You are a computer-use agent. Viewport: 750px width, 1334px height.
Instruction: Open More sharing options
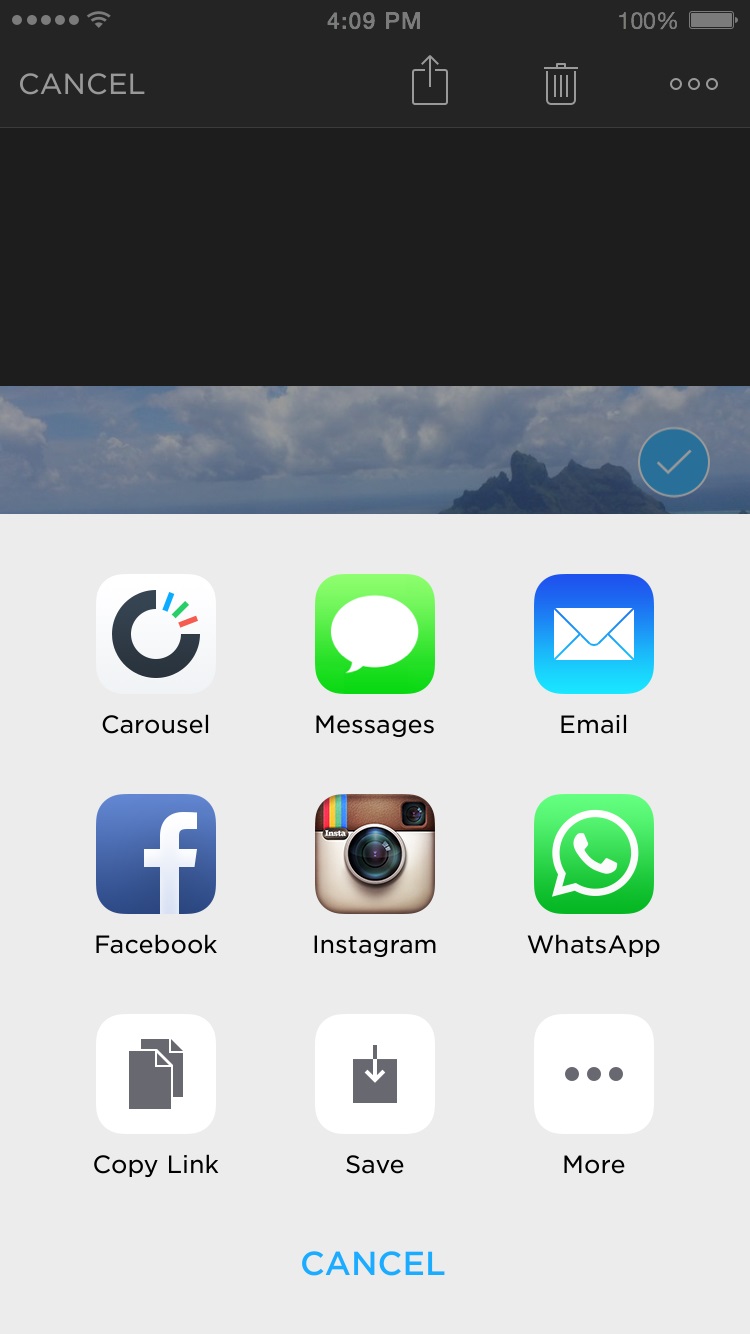pyautogui.click(x=593, y=1074)
